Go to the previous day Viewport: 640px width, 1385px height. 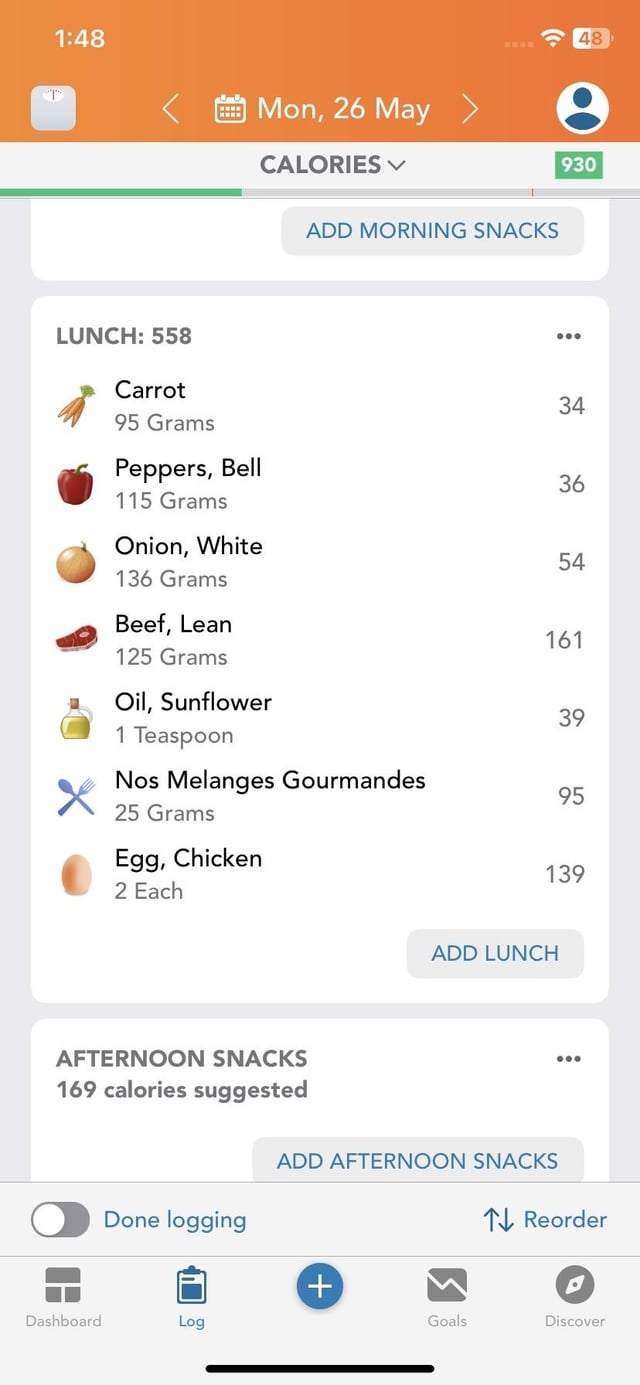[x=171, y=108]
